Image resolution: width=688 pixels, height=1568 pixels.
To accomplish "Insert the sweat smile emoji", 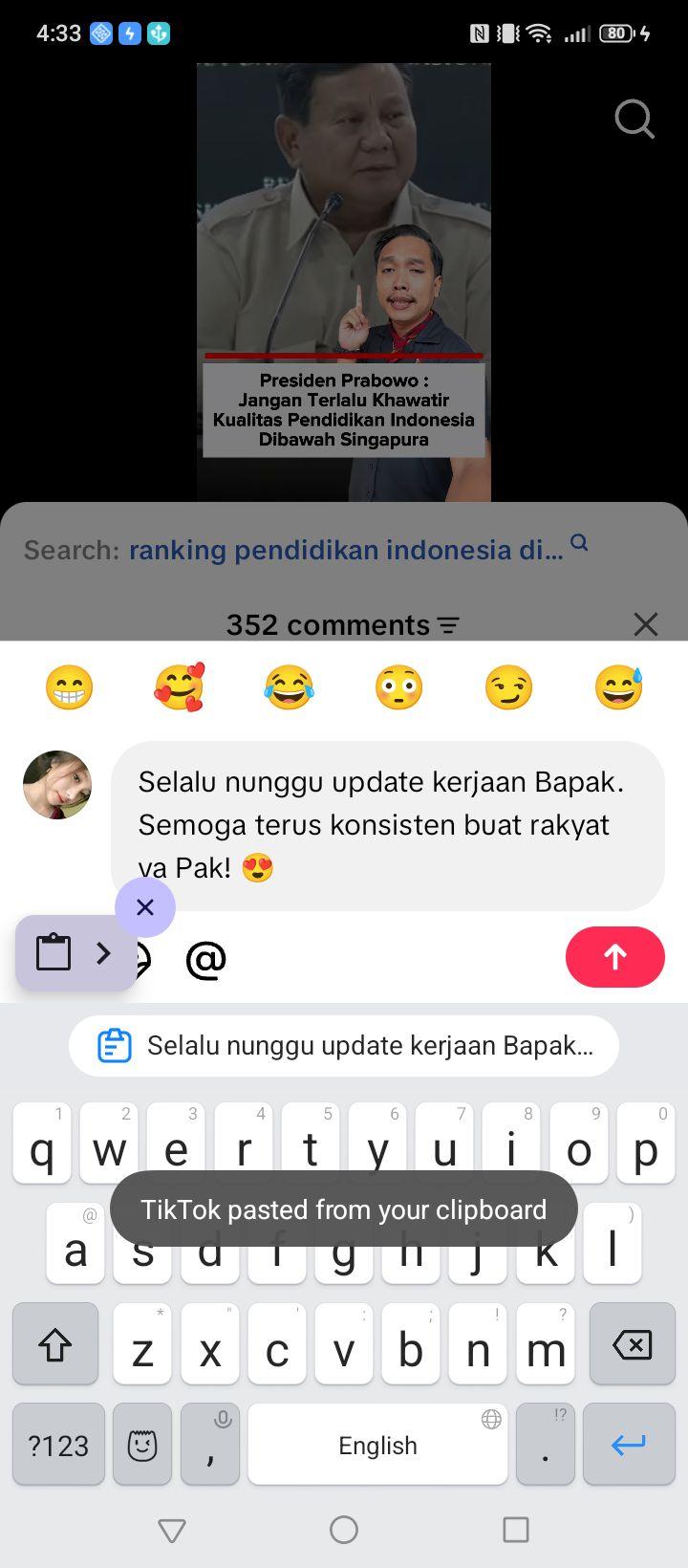I will pos(618,687).
